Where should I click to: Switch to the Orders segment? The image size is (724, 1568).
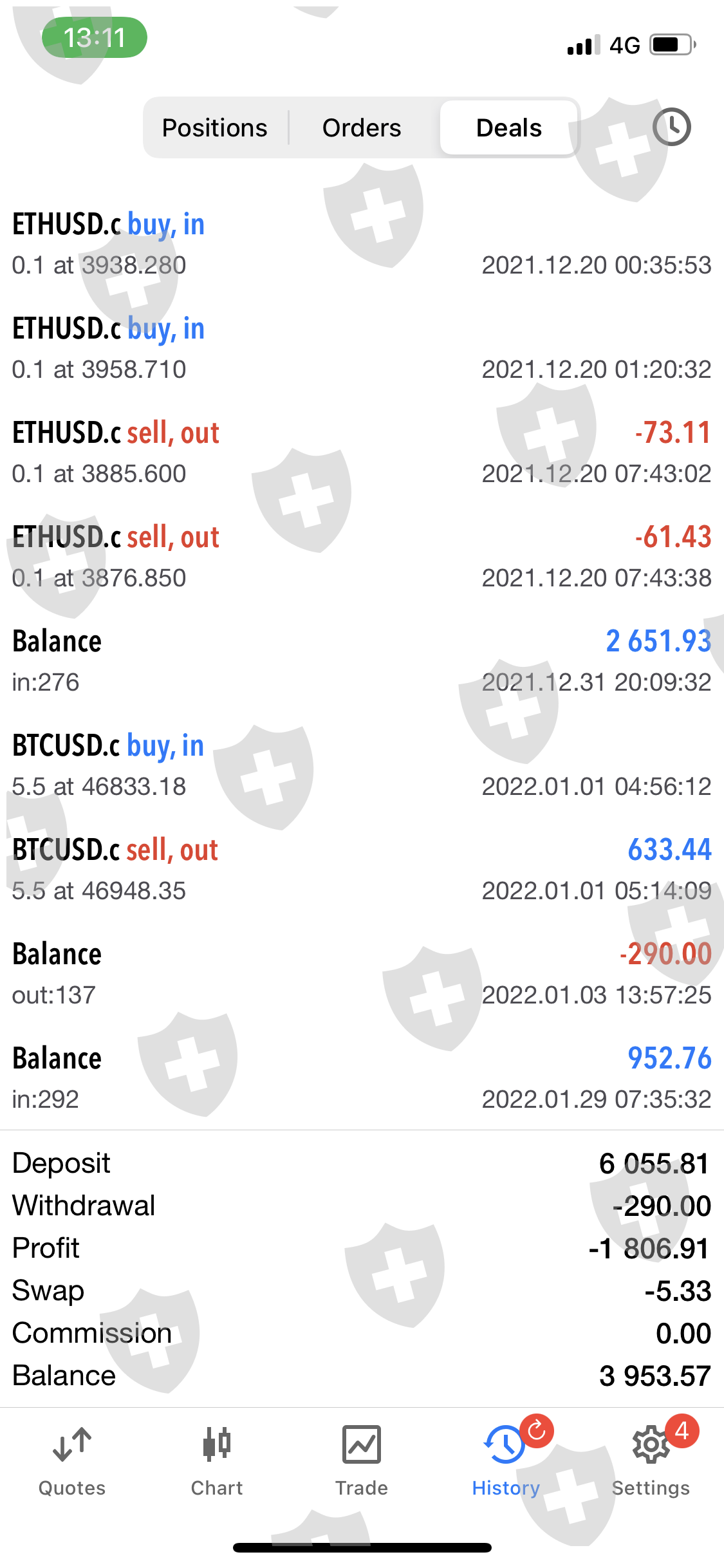[x=362, y=127]
